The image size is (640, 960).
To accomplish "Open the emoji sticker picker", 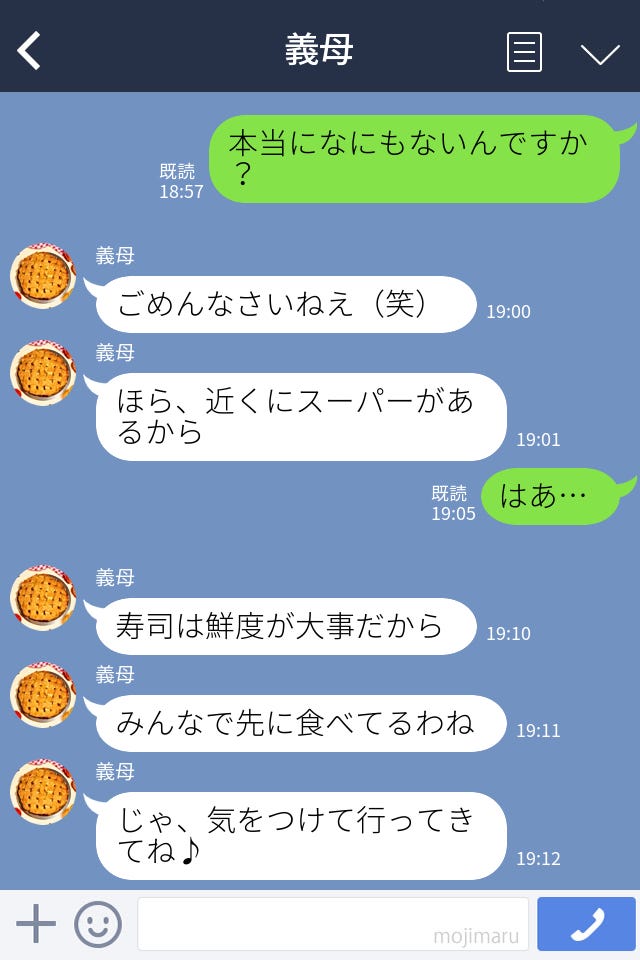I will click(98, 924).
